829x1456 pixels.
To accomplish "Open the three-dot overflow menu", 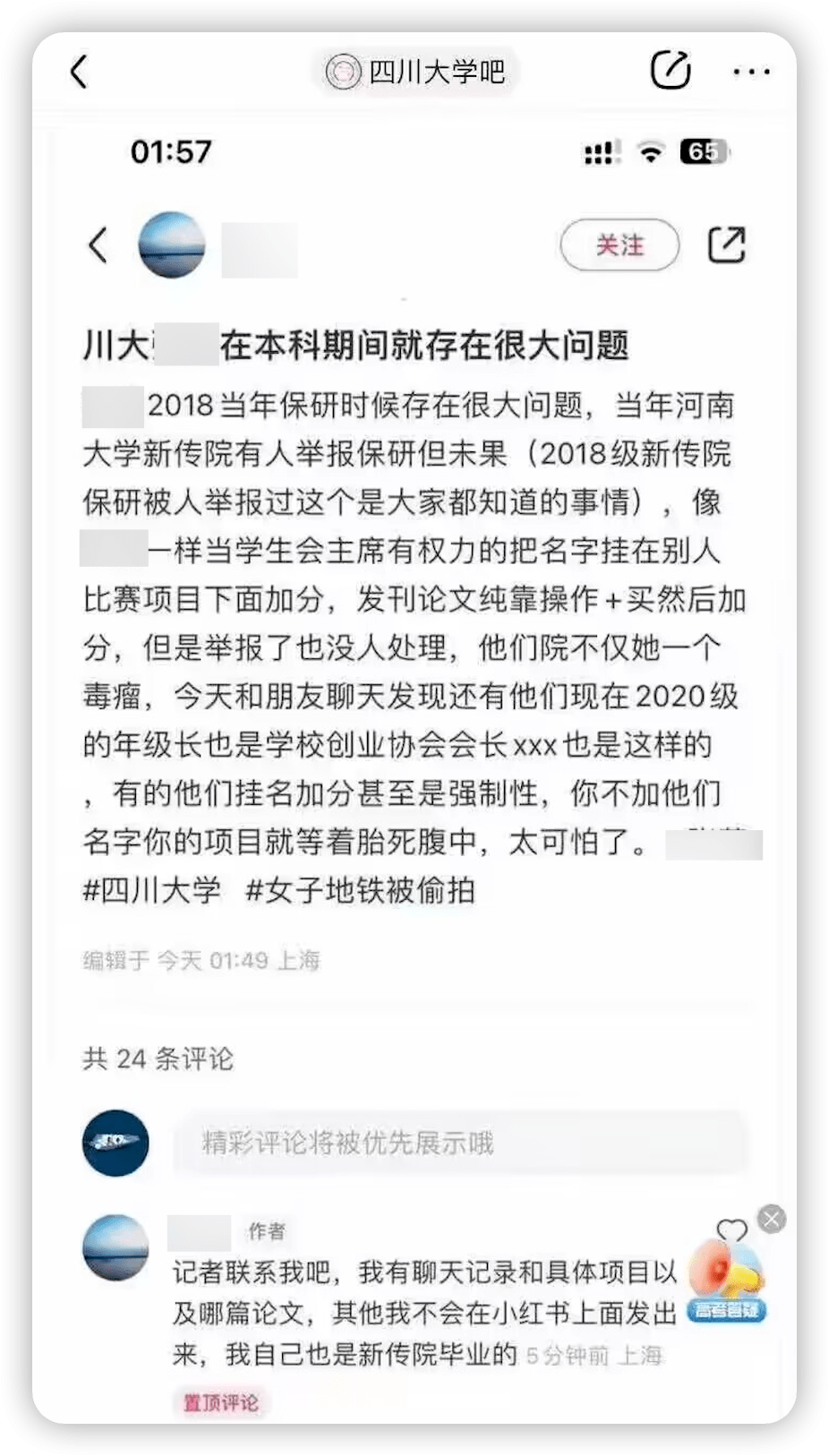I will click(x=750, y=72).
